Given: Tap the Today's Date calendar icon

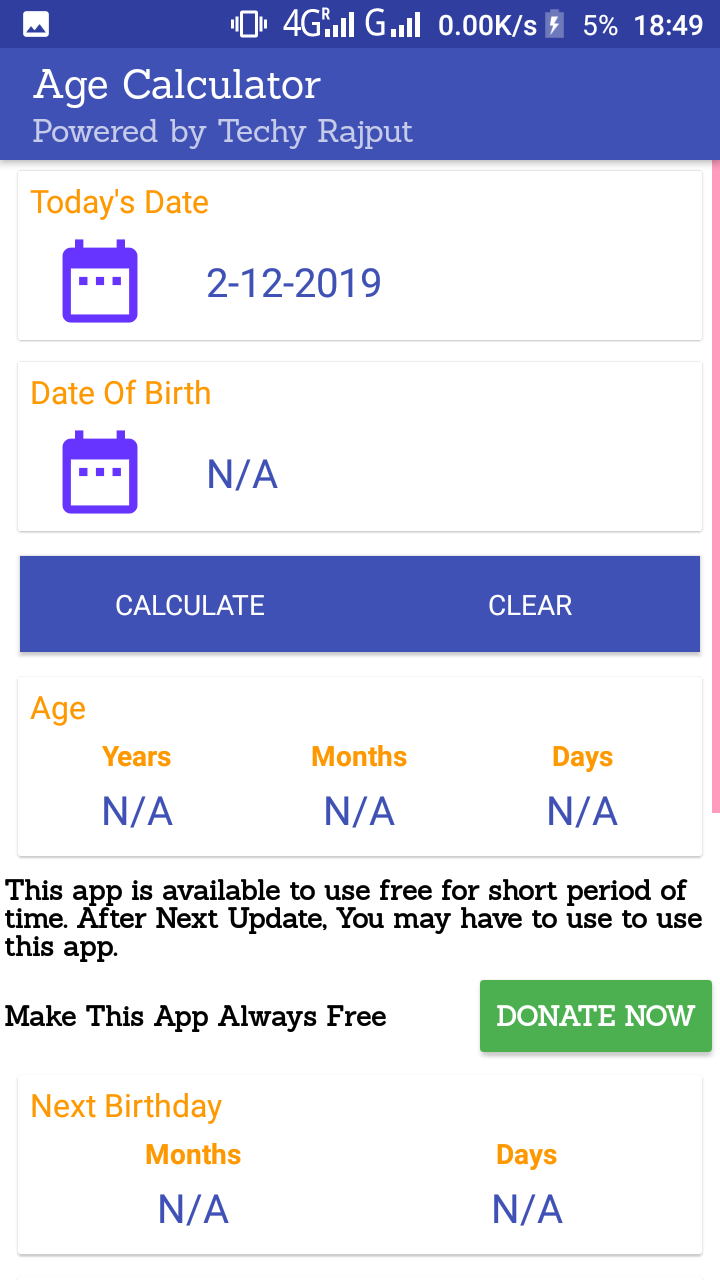Looking at the screenshot, I should [100, 280].
